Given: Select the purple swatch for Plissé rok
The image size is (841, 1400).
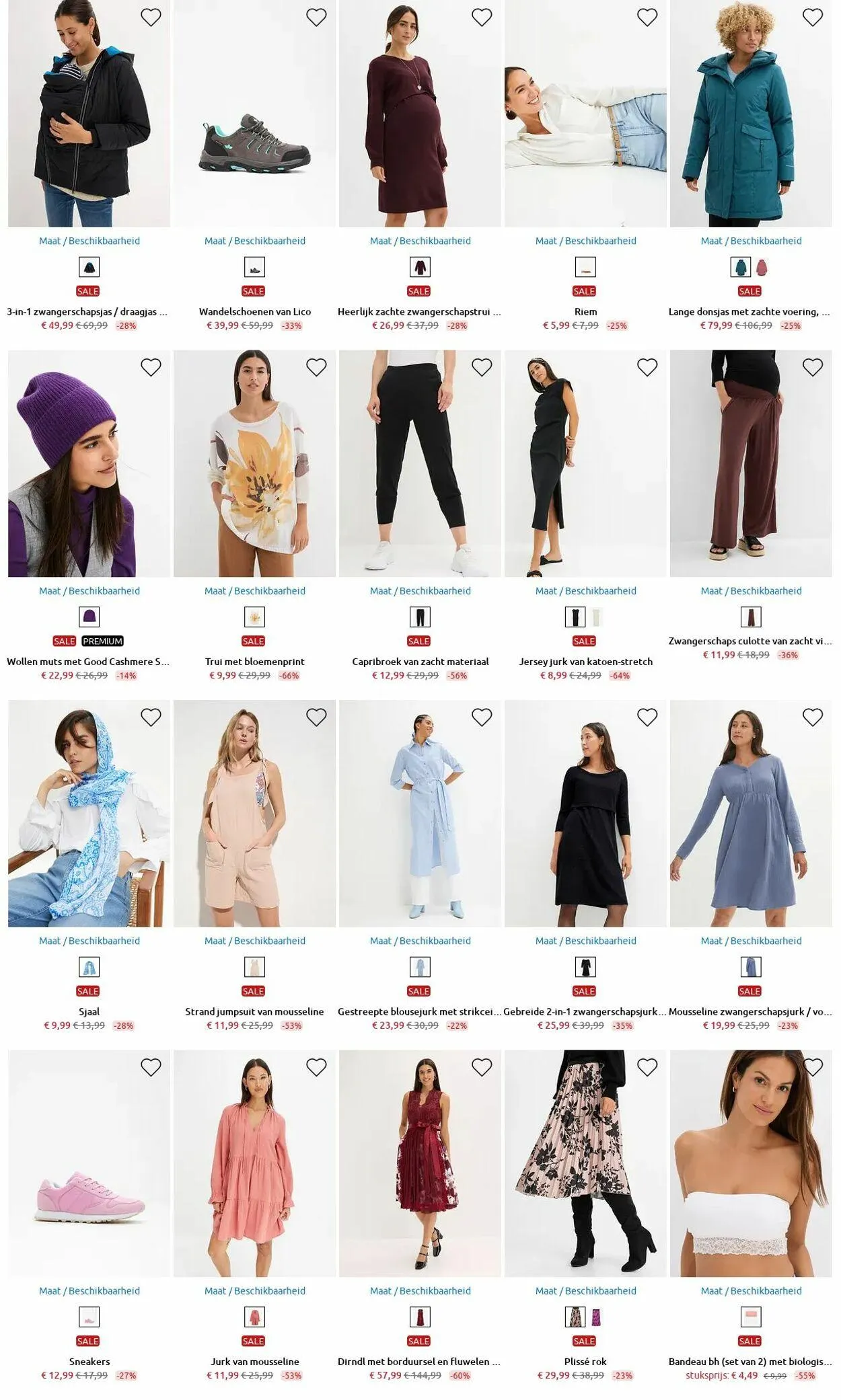Looking at the screenshot, I should pos(596,1317).
